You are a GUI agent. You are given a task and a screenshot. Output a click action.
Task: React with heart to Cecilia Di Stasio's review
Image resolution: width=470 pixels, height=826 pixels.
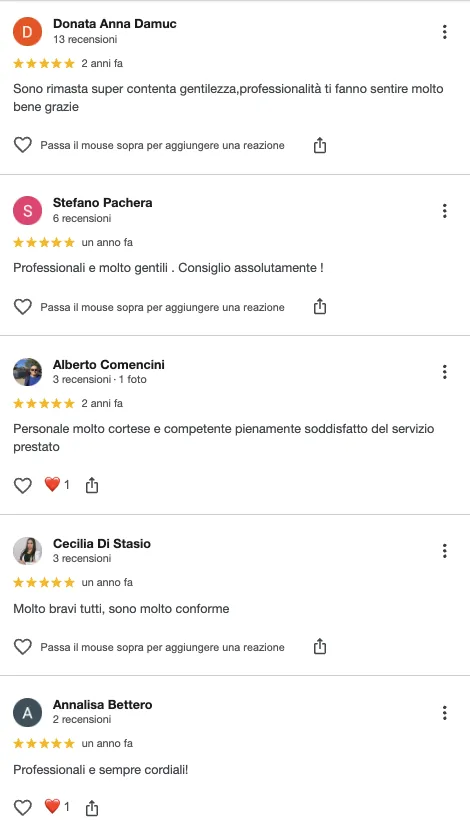(x=23, y=647)
